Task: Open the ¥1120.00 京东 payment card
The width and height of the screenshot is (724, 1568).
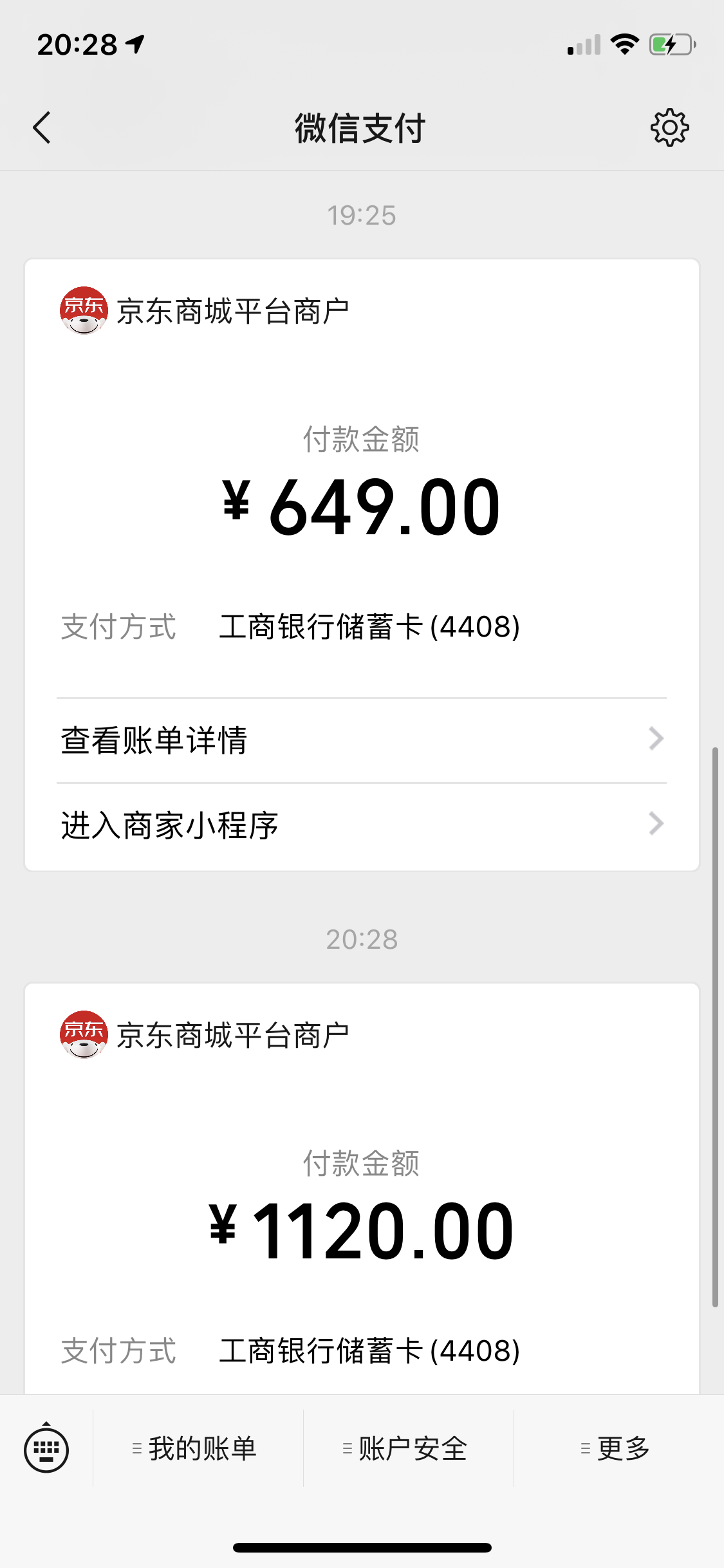Action: (x=361, y=1210)
